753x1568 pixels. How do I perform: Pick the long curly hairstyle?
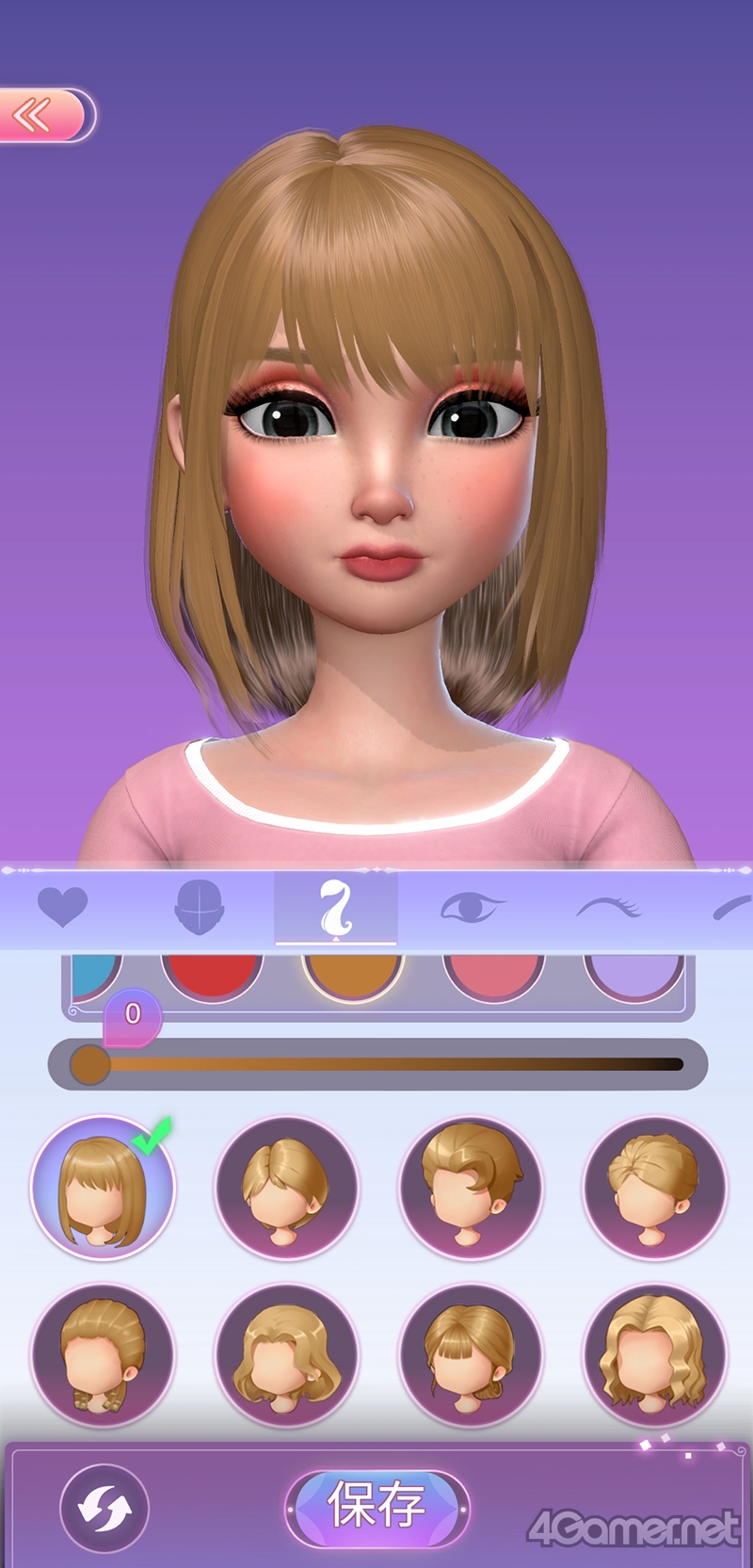[x=654, y=1356]
